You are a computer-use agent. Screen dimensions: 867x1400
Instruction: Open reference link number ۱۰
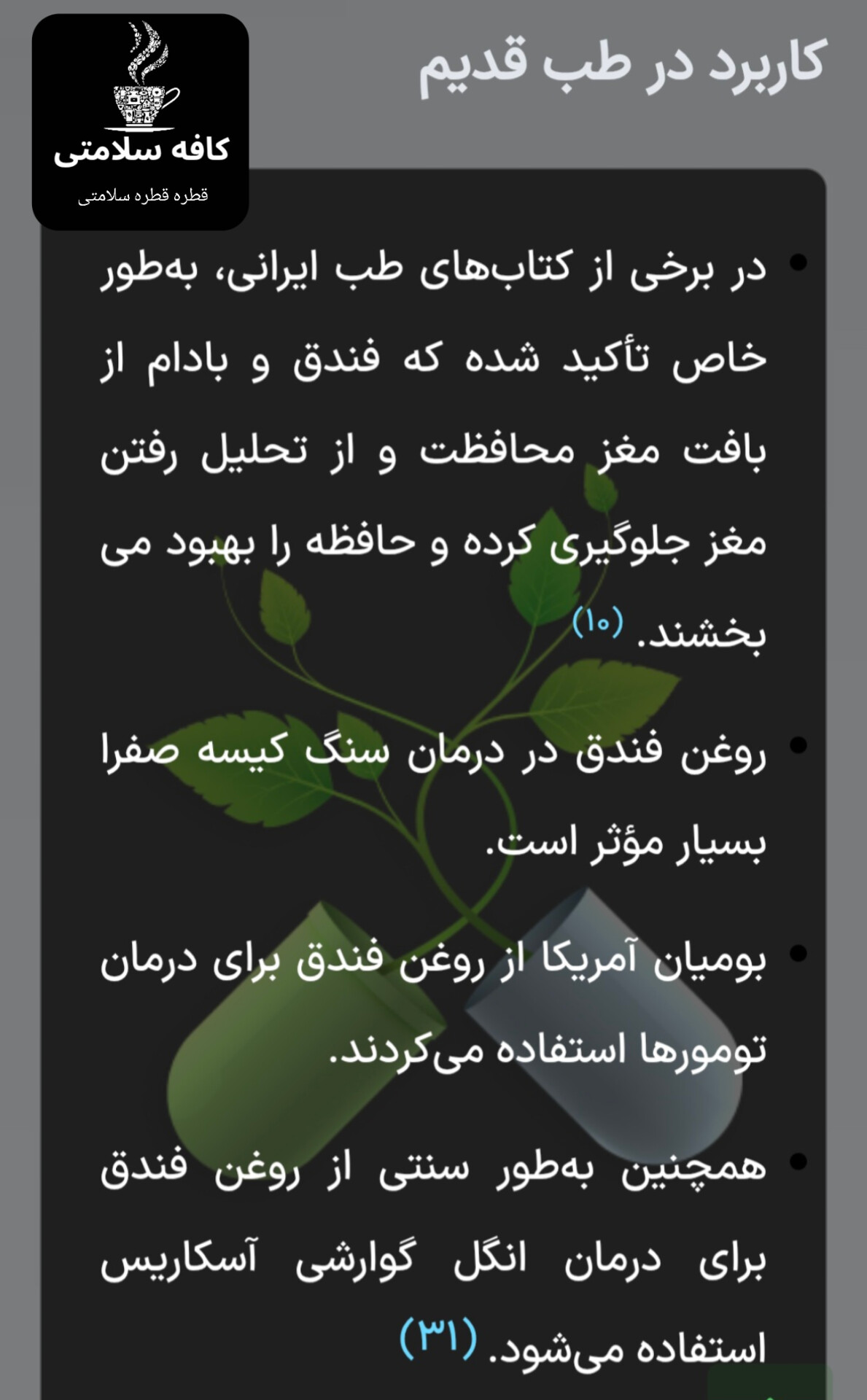click(598, 622)
